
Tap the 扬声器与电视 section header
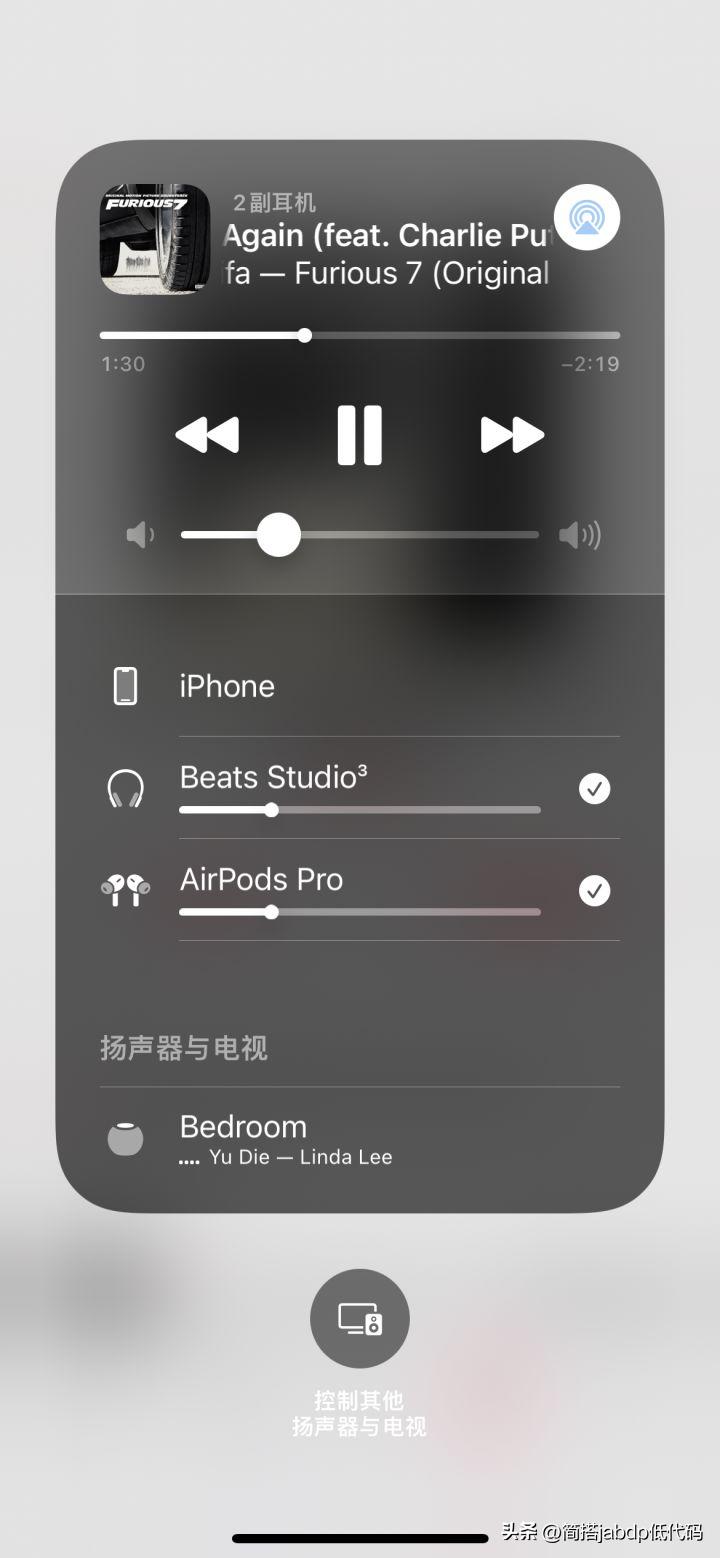(184, 1048)
